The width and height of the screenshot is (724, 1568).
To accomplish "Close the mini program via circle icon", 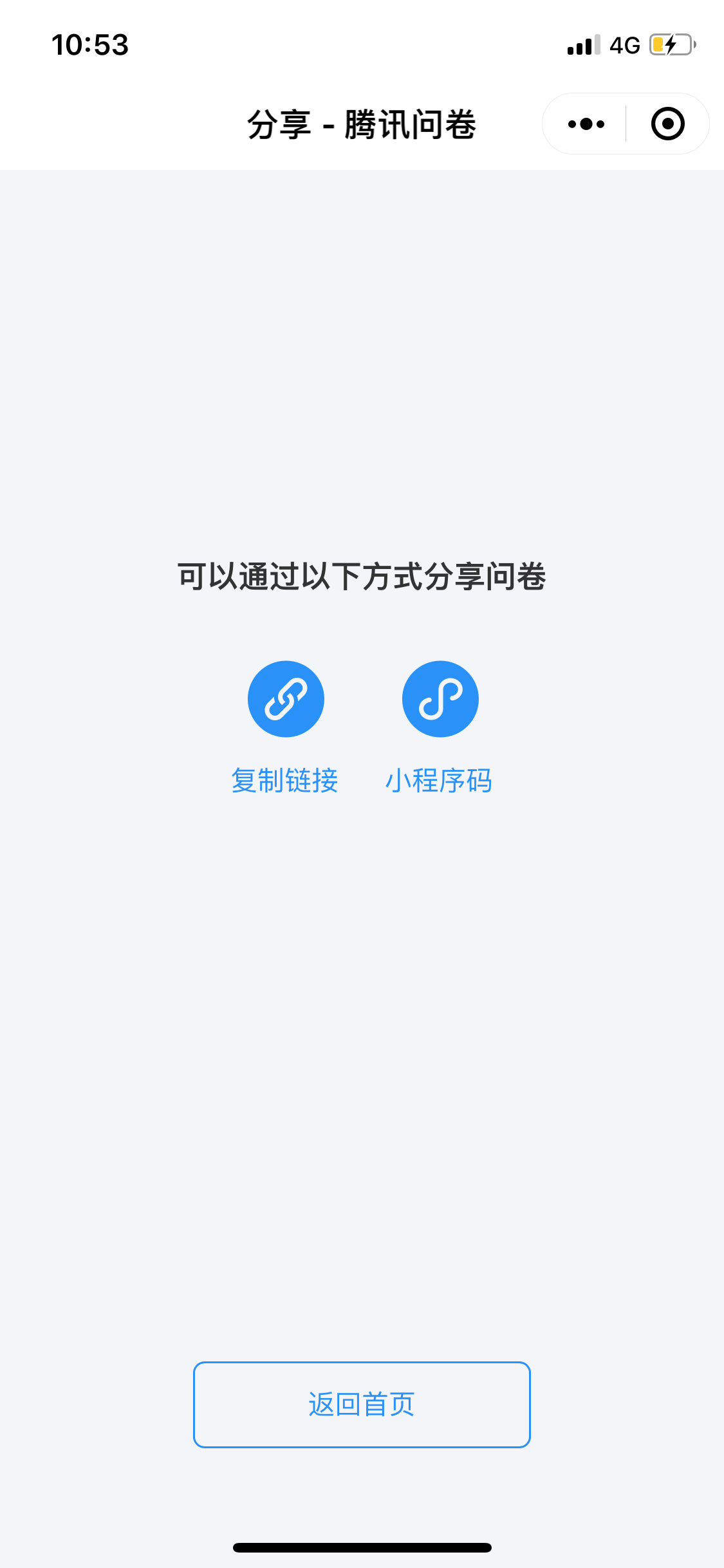I will [x=667, y=124].
